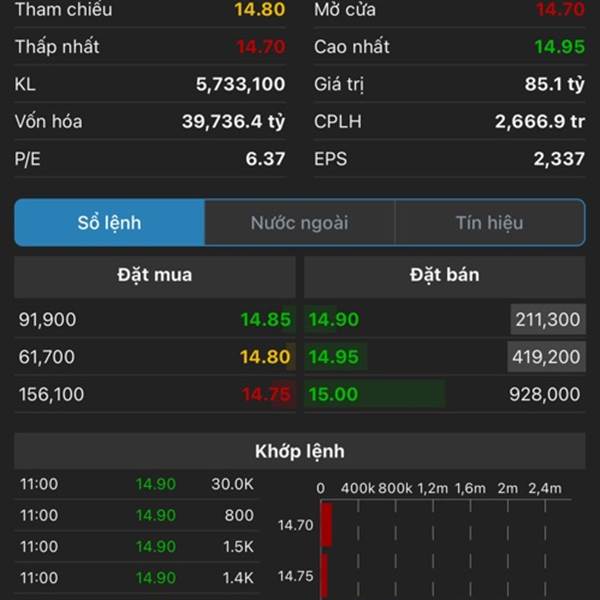Image resolution: width=600 pixels, height=600 pixels.
Task: Open the Tín hiệu tab
Action: tap(489, 223)
